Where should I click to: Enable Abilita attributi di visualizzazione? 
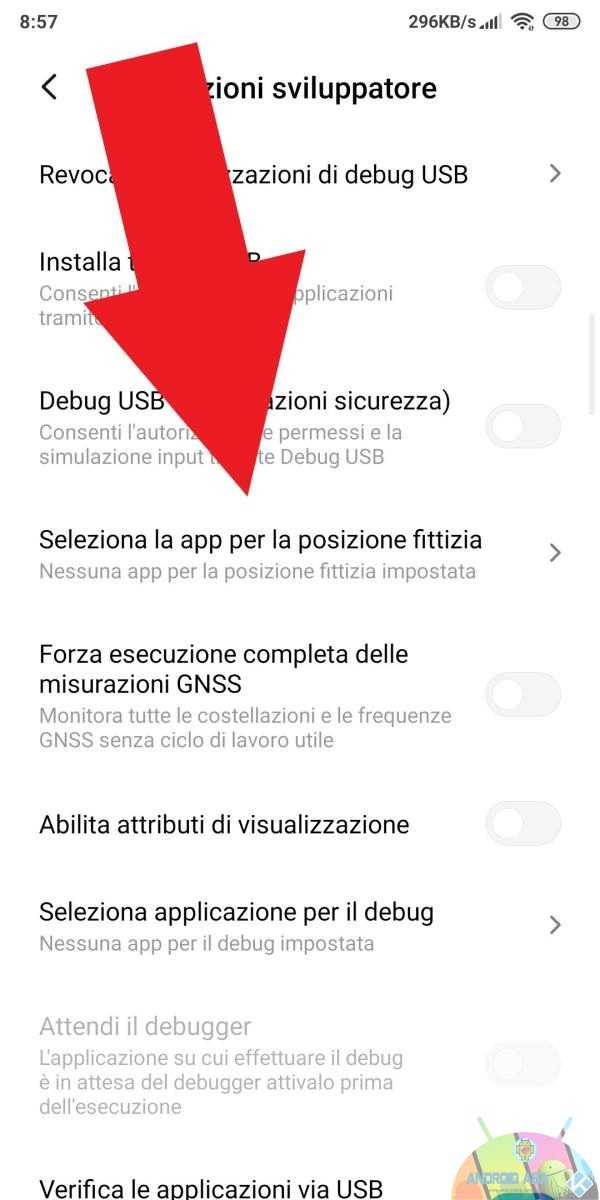(x=523, y=824)
